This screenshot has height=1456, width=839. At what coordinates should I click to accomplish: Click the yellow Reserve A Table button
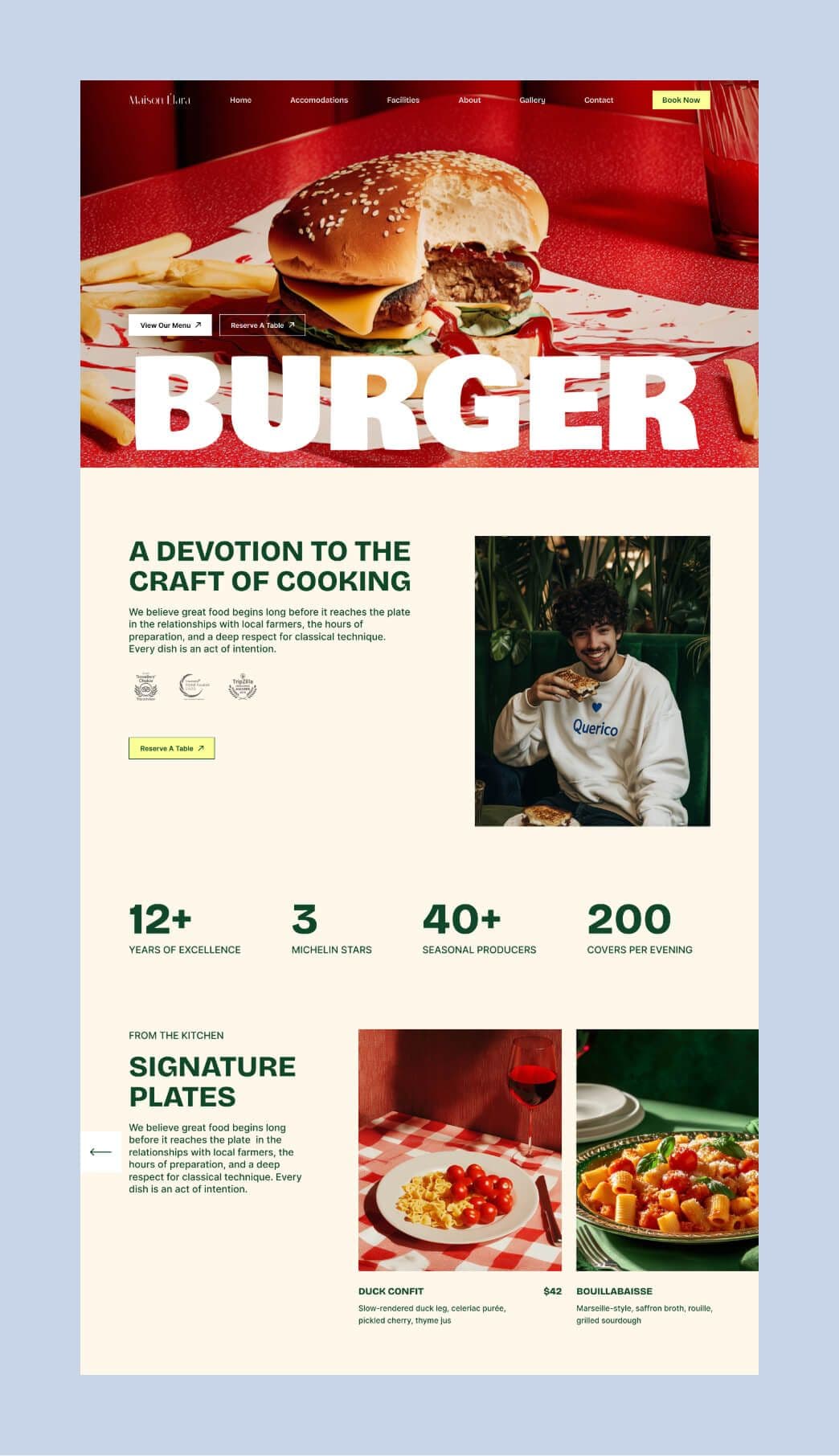pyautogui.click(x=170, y=747)
